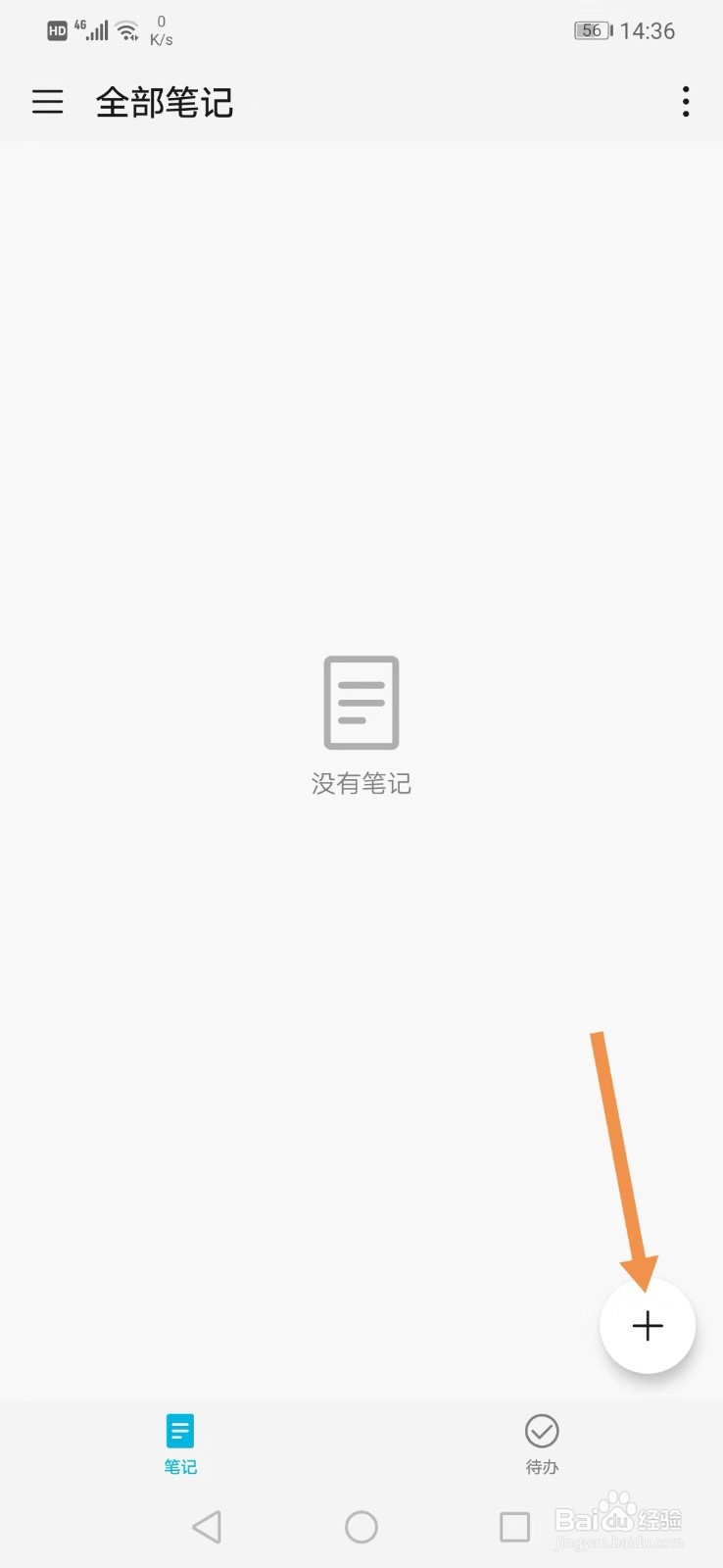Open the navigation drawer menu
The width and height of the screenshot is (723, 1568).
coord(47,102)
